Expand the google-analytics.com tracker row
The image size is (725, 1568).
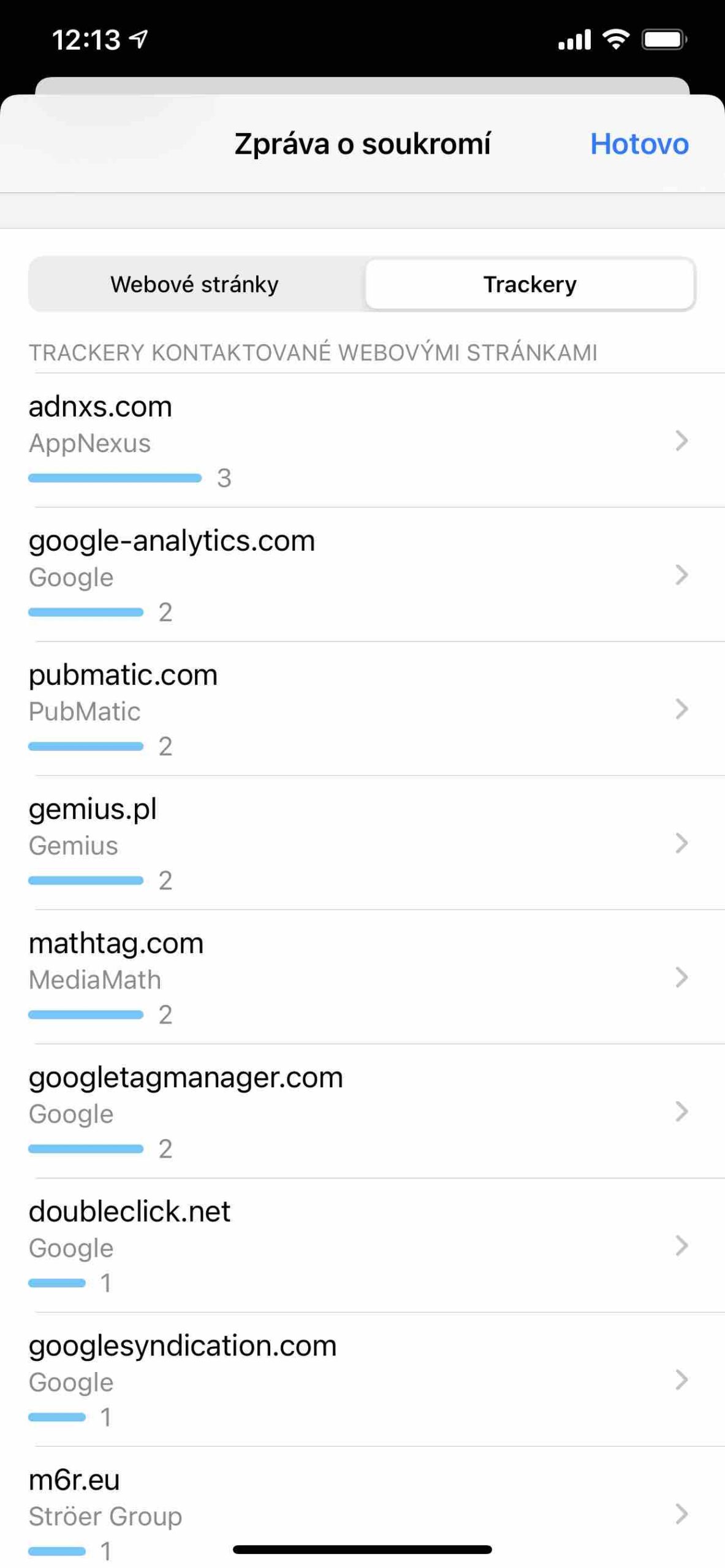pyautogui.click(x=681, y=575)
